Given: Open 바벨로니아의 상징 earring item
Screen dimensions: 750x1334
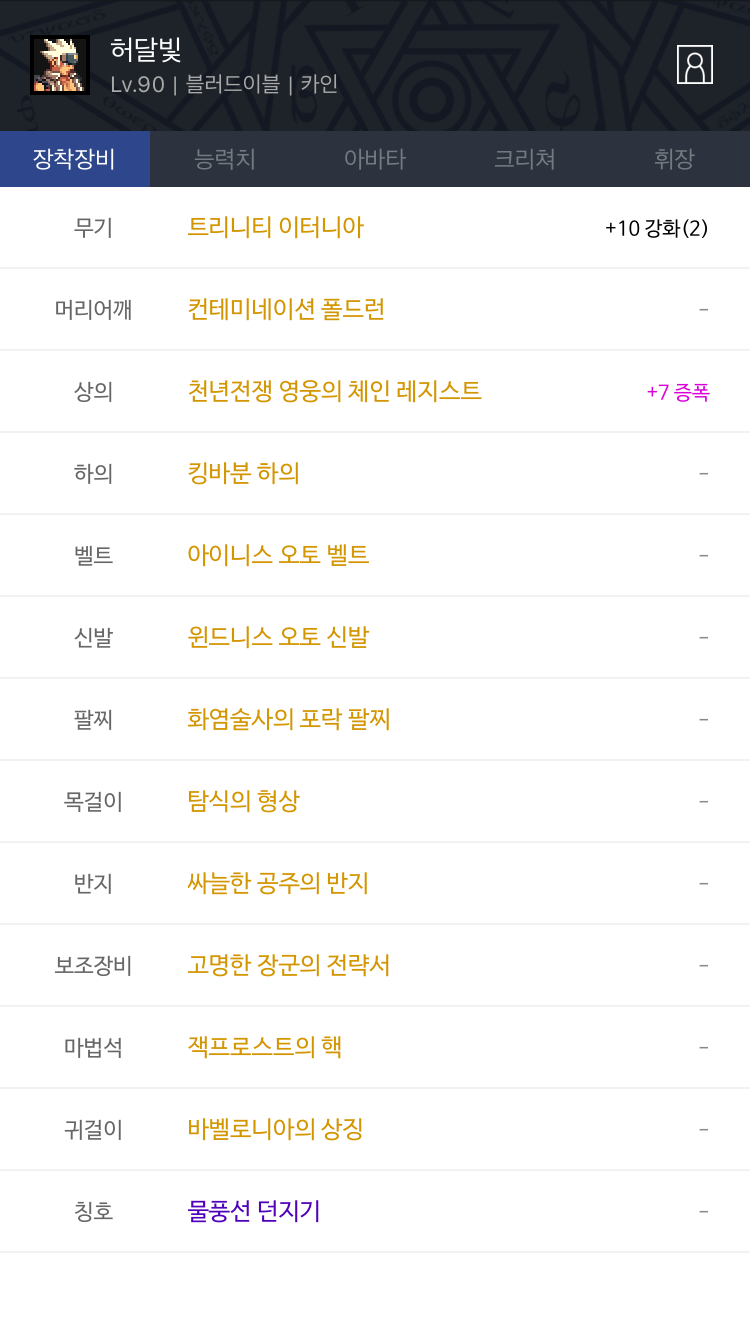Looking at the screenshot, I should coord(275,1129).
